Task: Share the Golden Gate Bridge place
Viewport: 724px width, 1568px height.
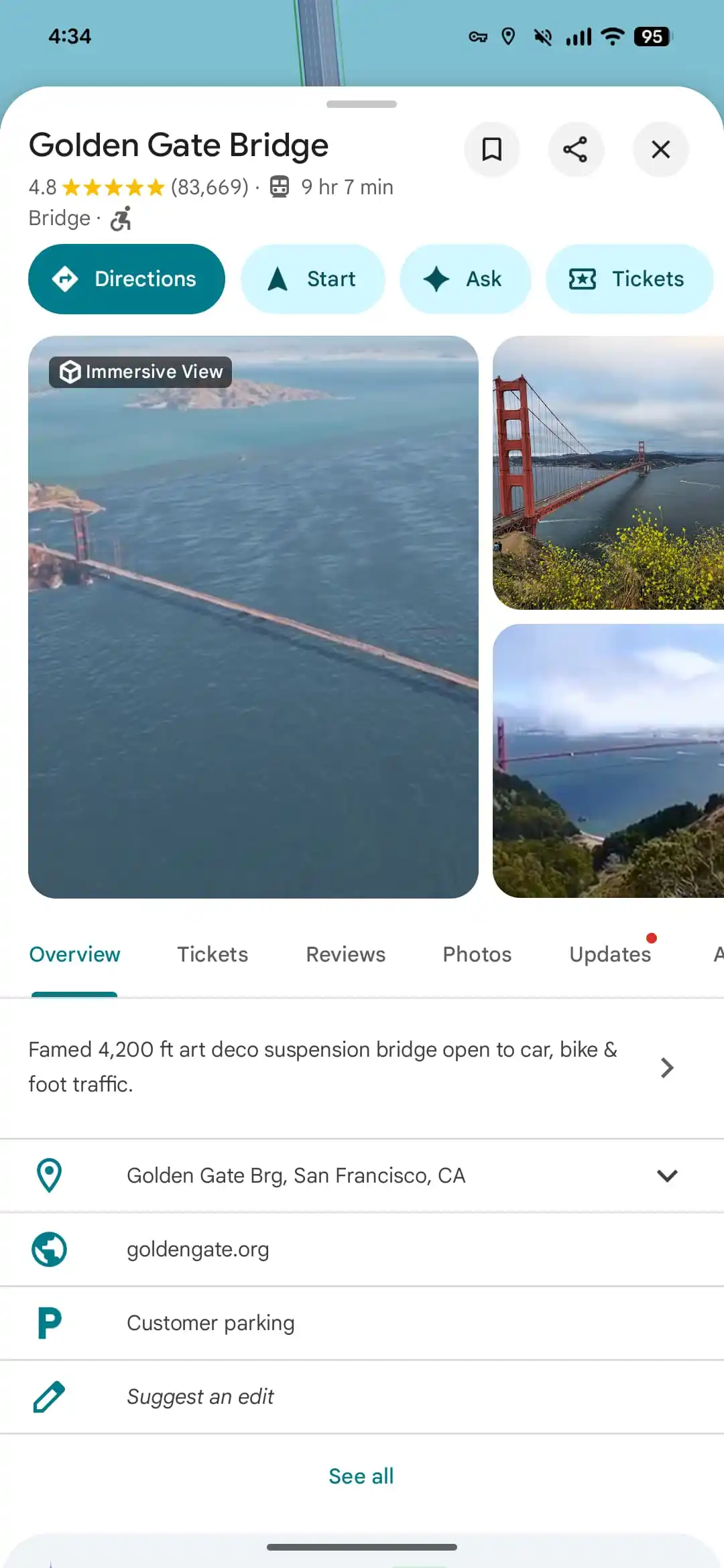Action: [x=576, y=149]
